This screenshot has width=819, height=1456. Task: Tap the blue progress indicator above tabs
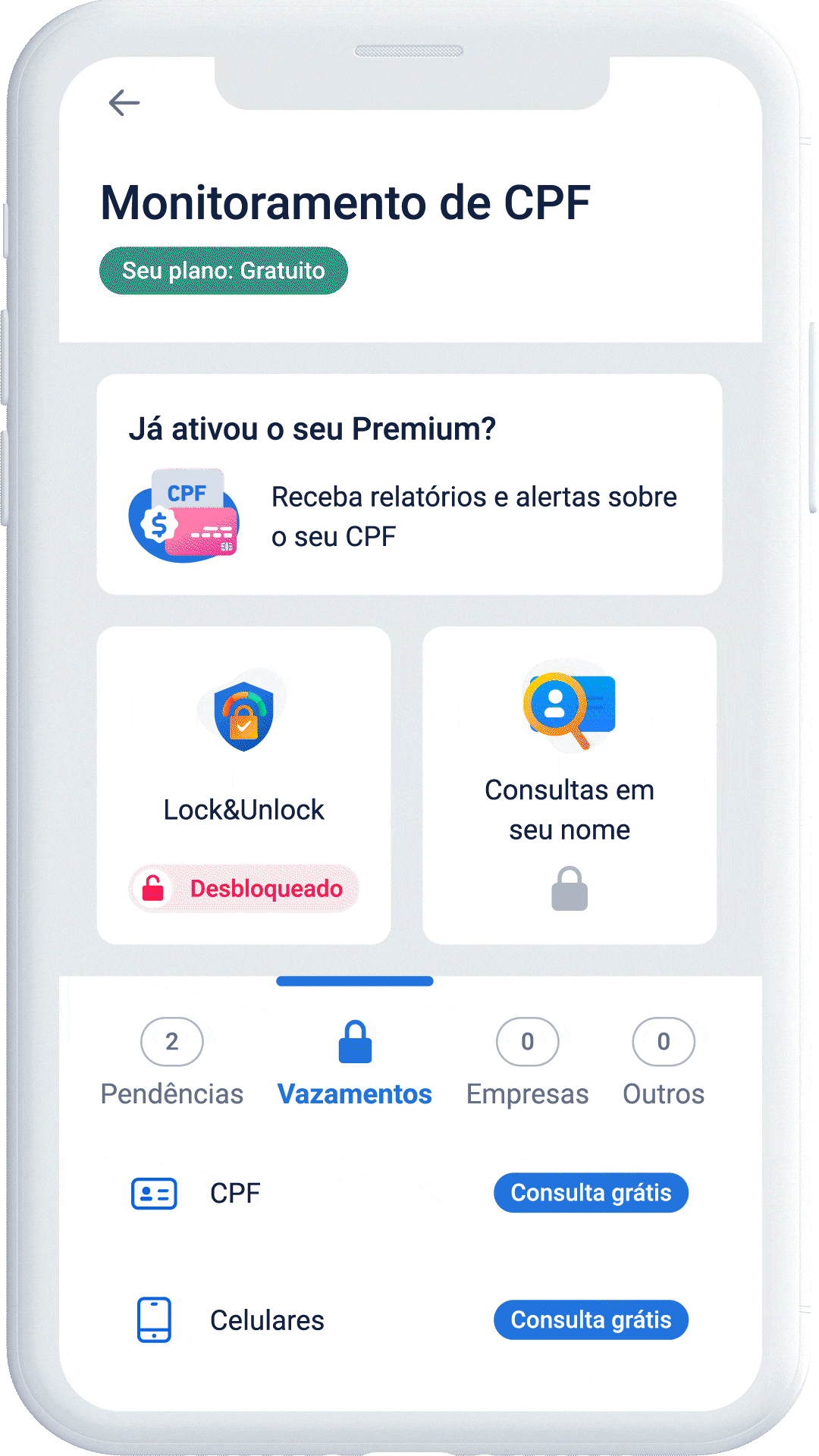(x=355, y=981)
